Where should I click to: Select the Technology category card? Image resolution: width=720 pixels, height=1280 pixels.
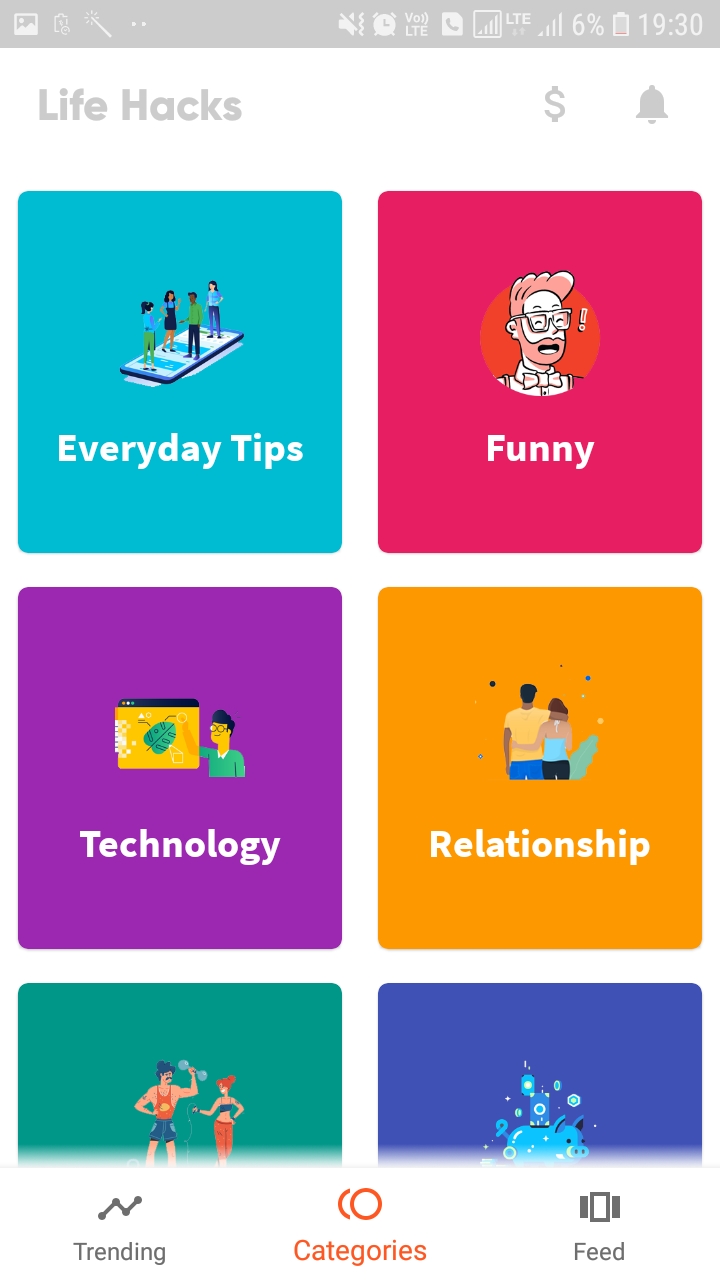tap(180, 768)
